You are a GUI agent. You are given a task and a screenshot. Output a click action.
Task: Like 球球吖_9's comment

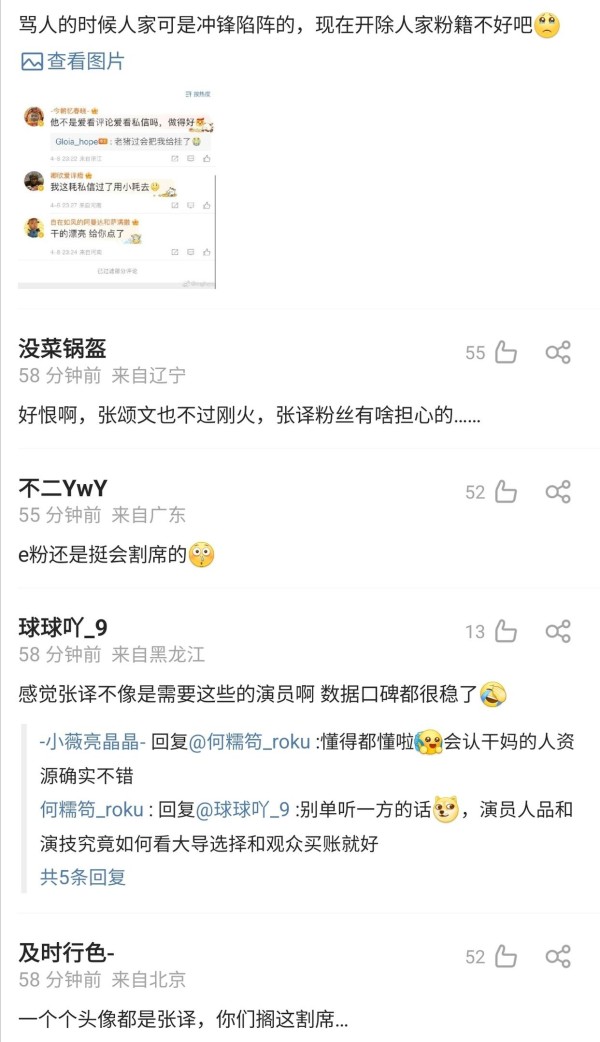[506, 631]
